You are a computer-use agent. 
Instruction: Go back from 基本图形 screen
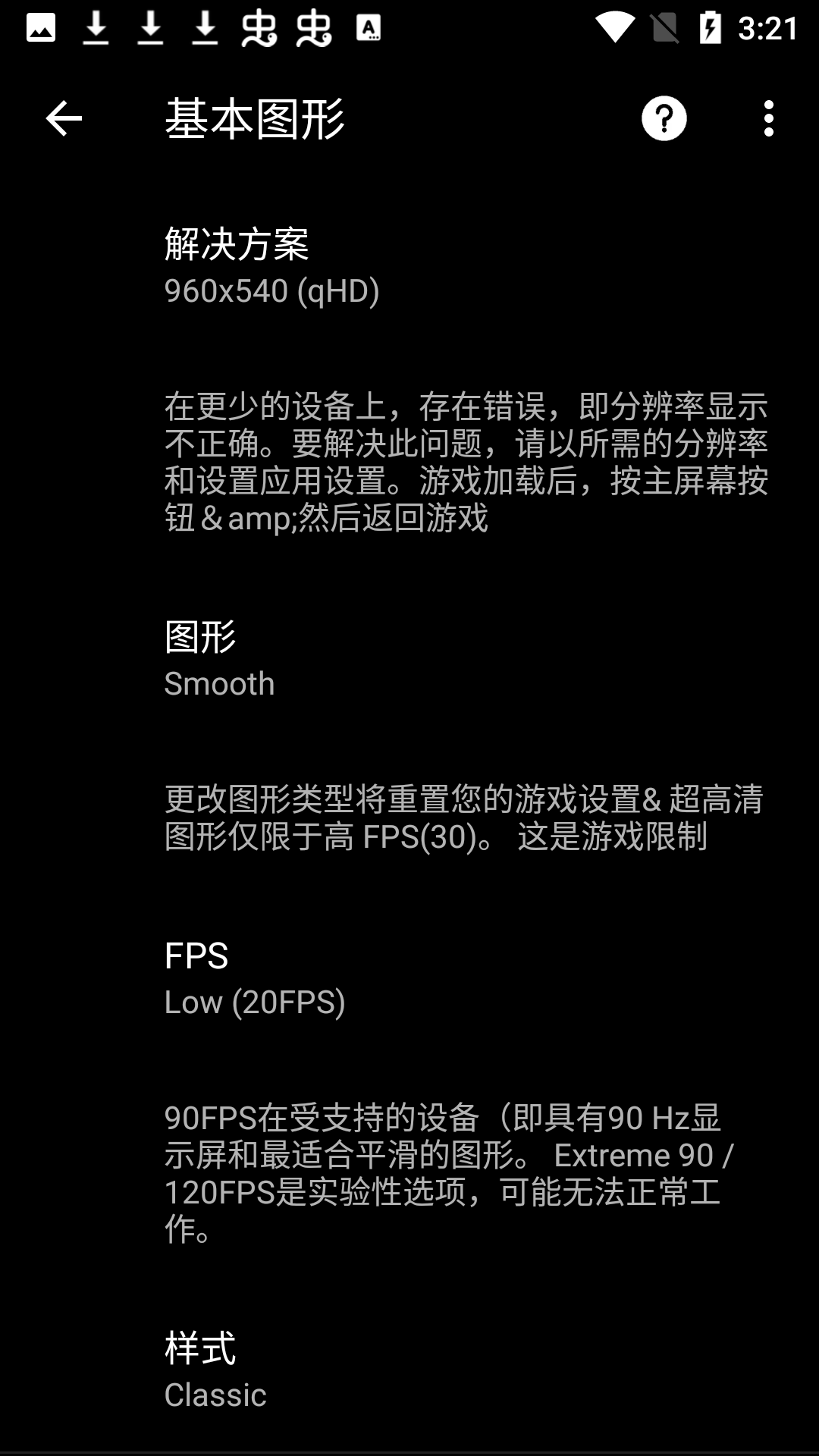click(64, 118)
